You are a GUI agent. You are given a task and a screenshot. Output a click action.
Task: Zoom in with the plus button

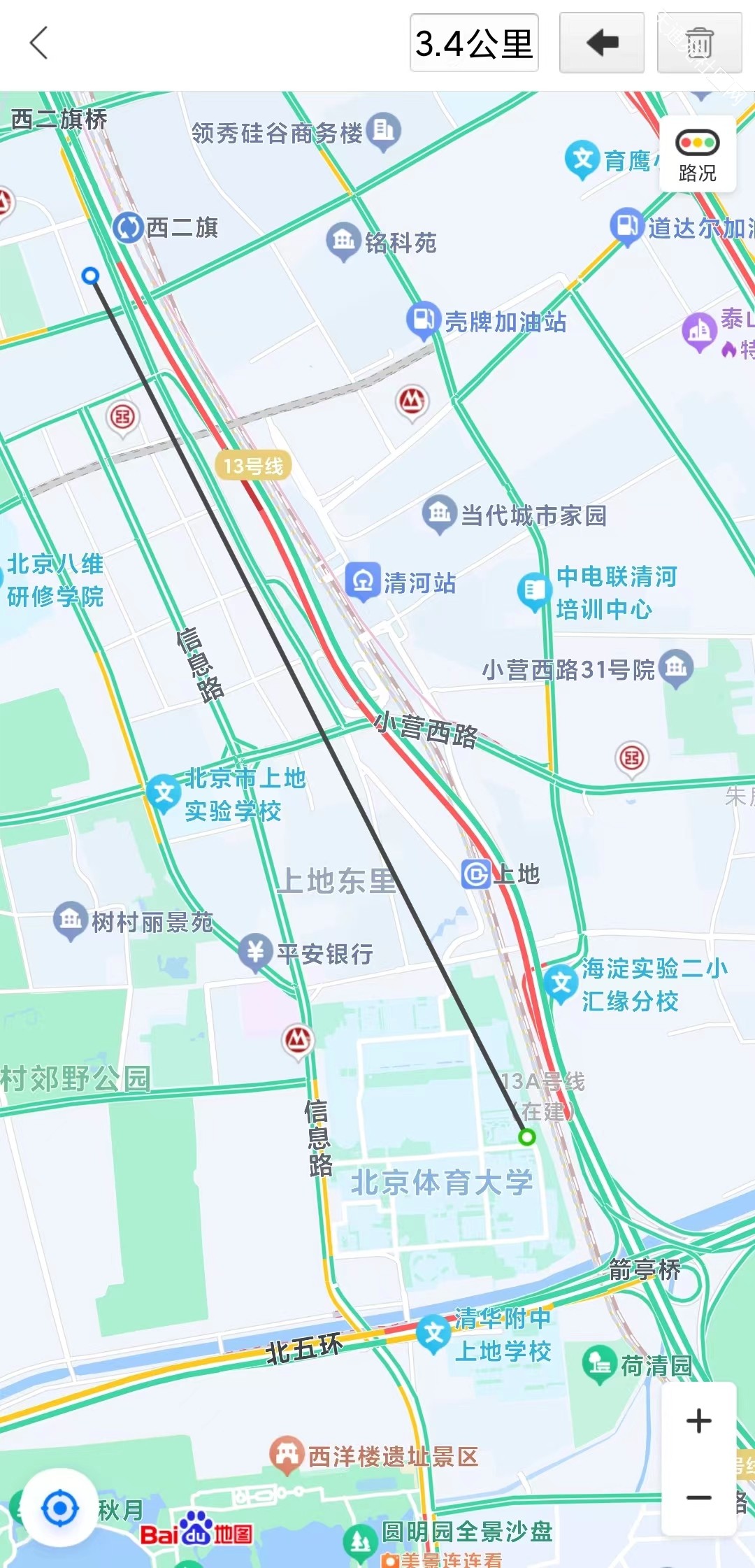tap(699, 1420)
